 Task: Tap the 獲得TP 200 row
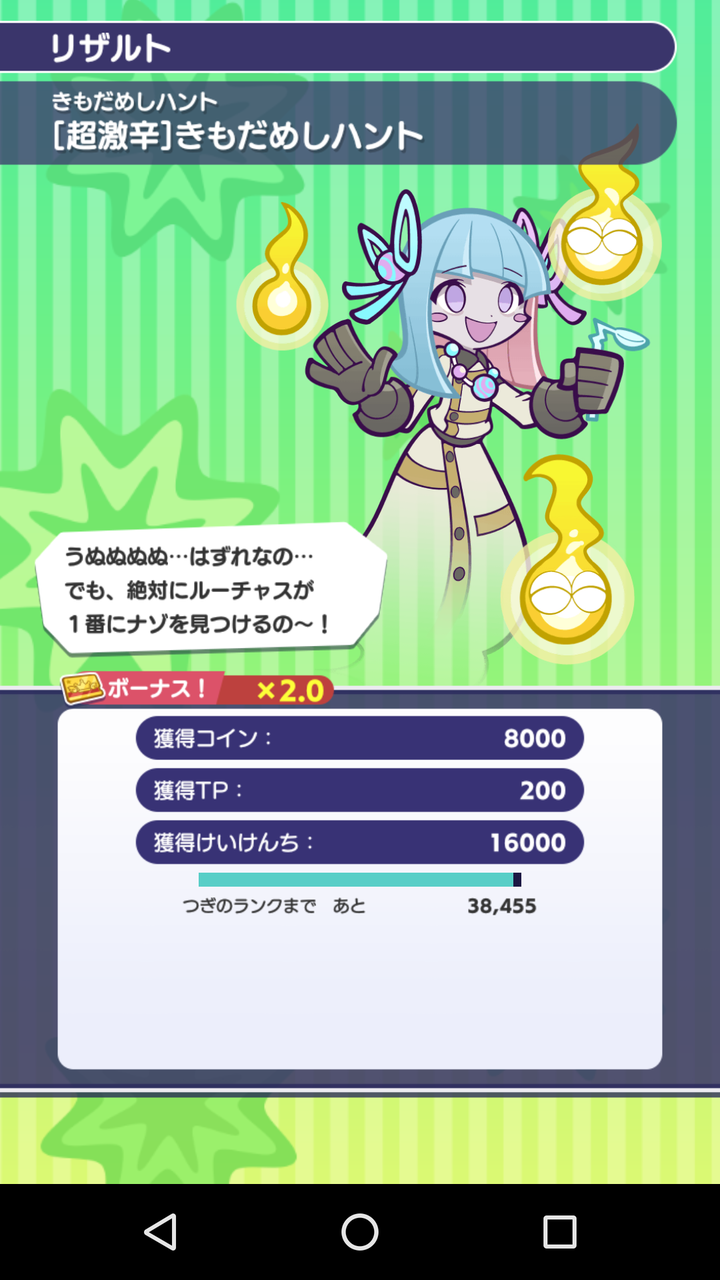click(x=358, y=790)
